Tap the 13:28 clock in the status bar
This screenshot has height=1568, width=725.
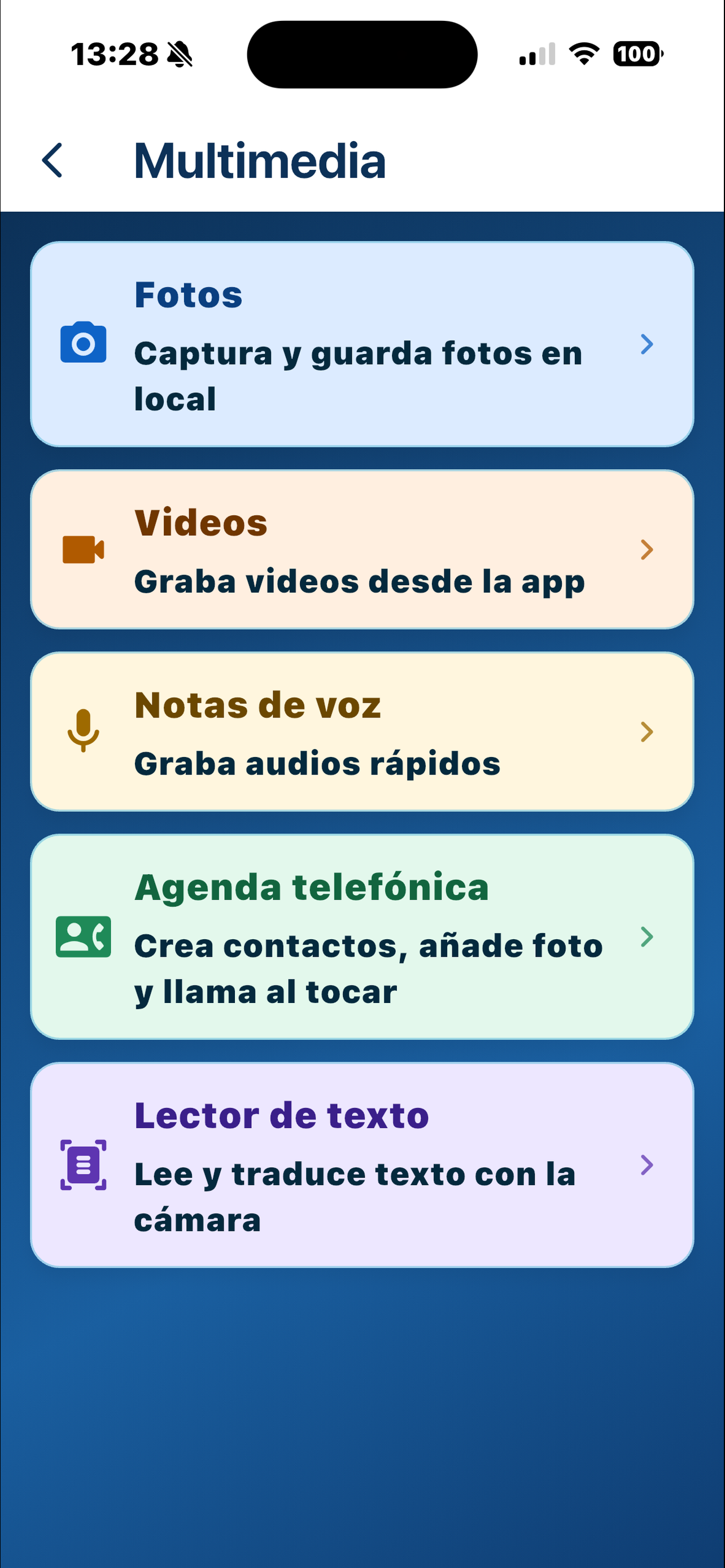pos(116,54)
